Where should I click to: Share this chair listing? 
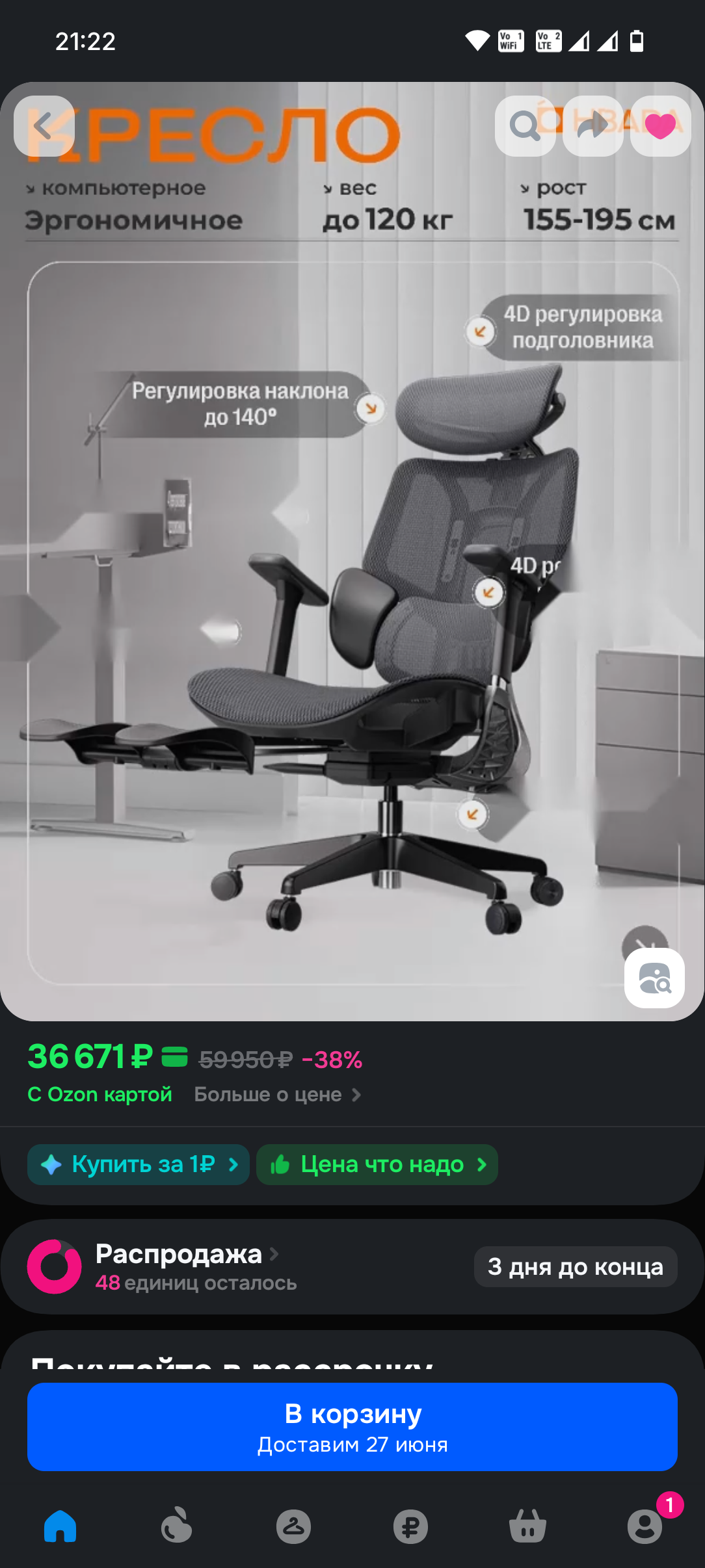[592, 126]
